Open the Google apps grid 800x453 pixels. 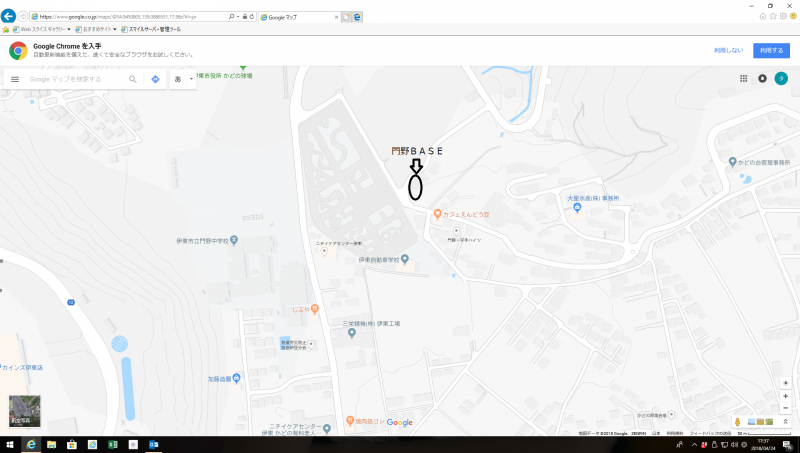(744, 78)
